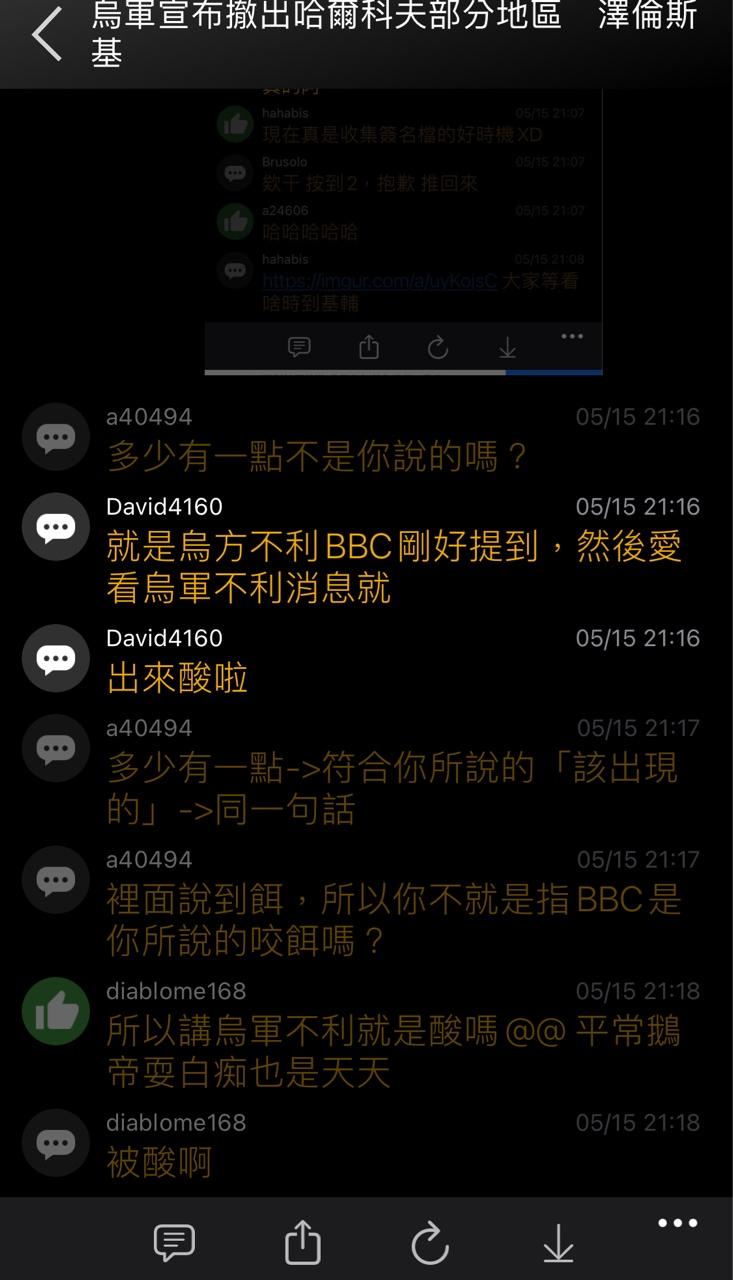Viewport: 733px width, 1280px height.
Task: Go back using the top arrow
Action: tap(47, 35)
